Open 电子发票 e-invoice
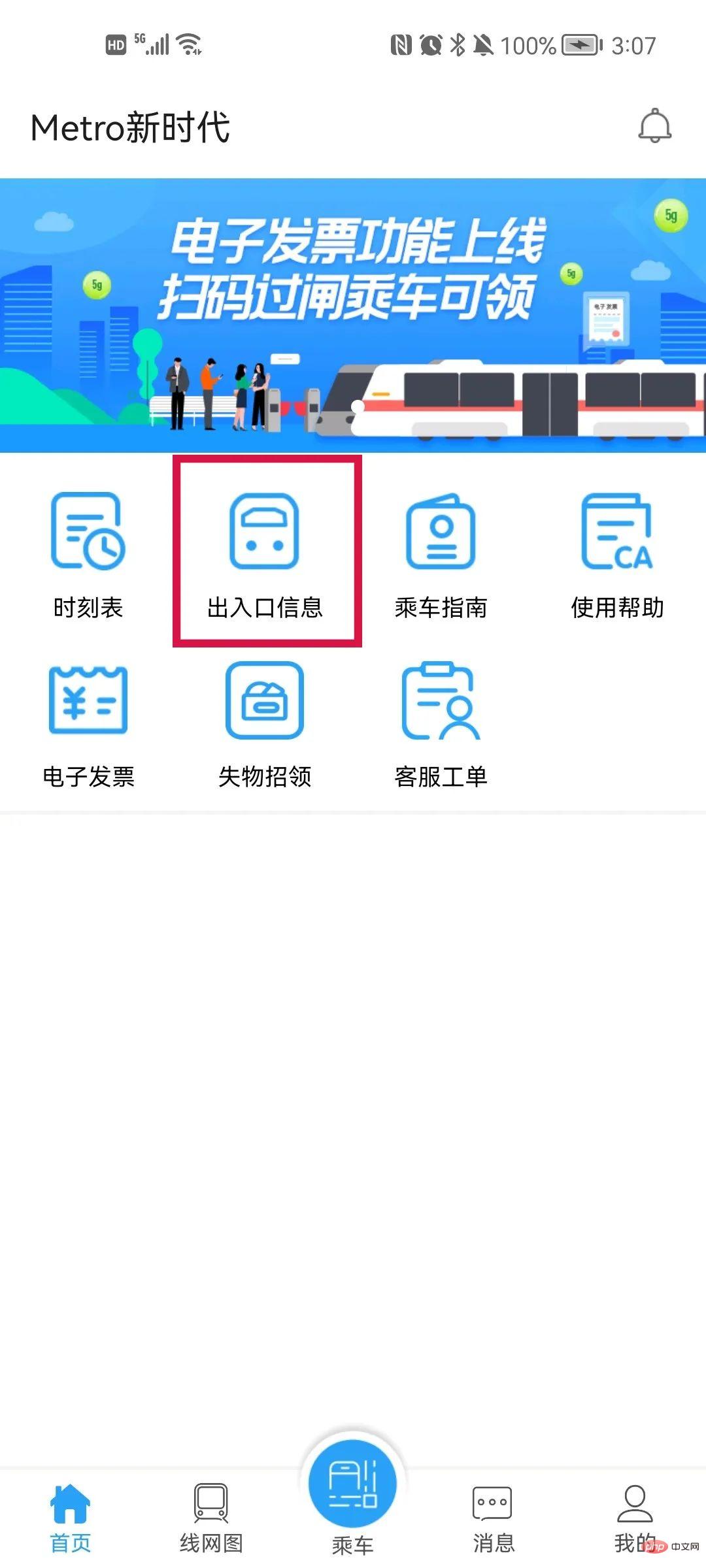 88,725
